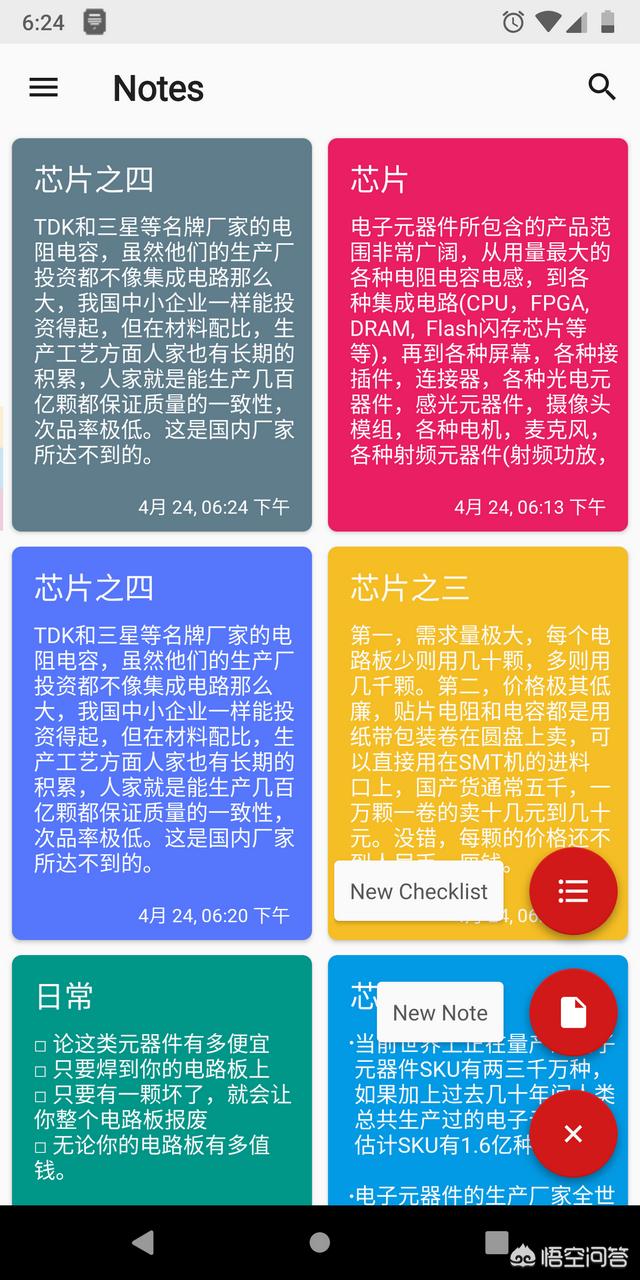Go back using the system back button
Image resolution: width=640 pixels, height=1280 pixels.
coord(143,1242)
